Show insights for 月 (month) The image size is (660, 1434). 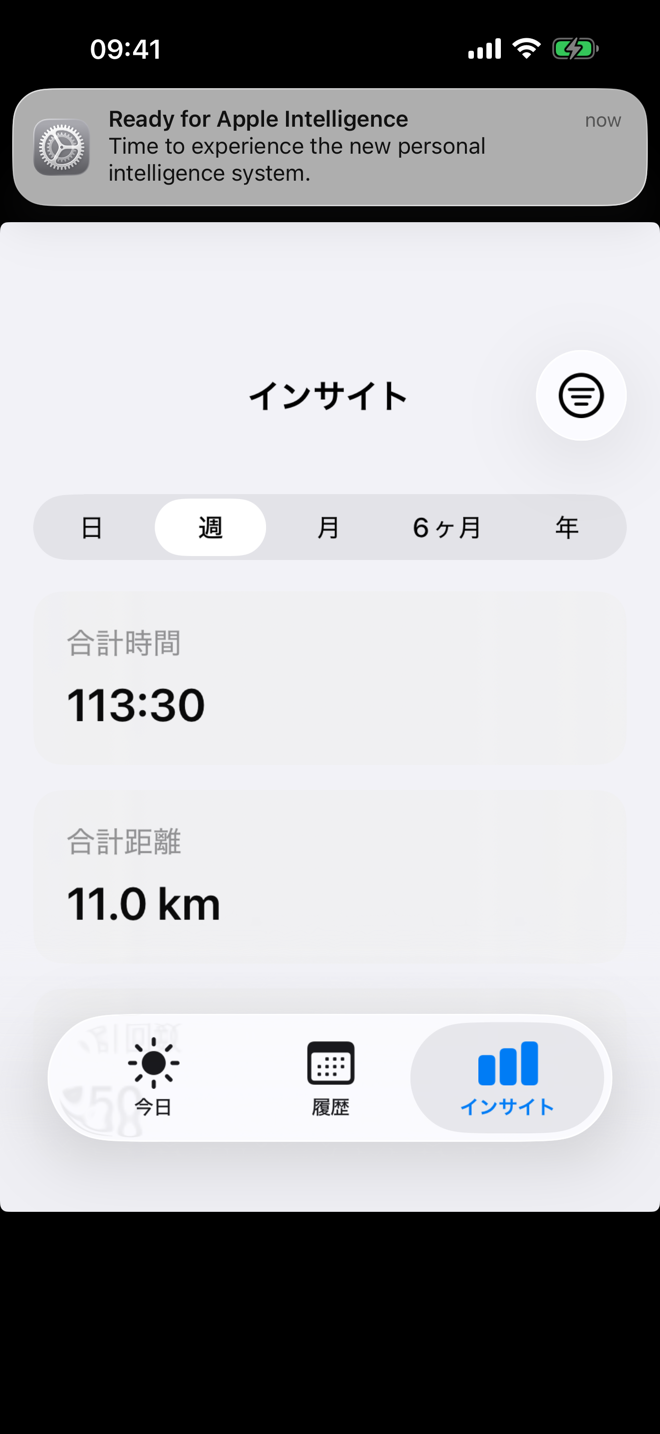pyautogui.click(x=328, y=527)
